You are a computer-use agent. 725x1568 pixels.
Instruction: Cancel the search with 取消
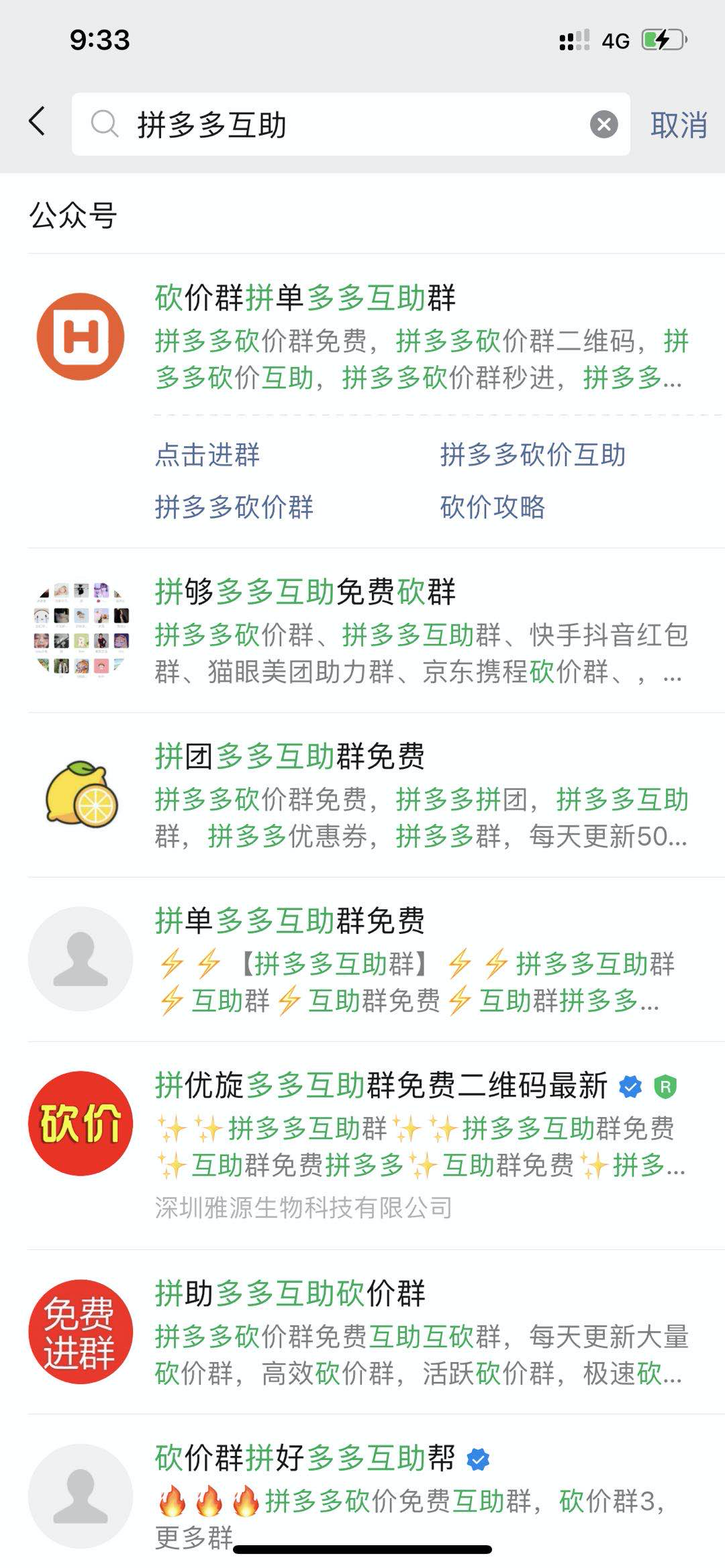(x=679, y=125)
